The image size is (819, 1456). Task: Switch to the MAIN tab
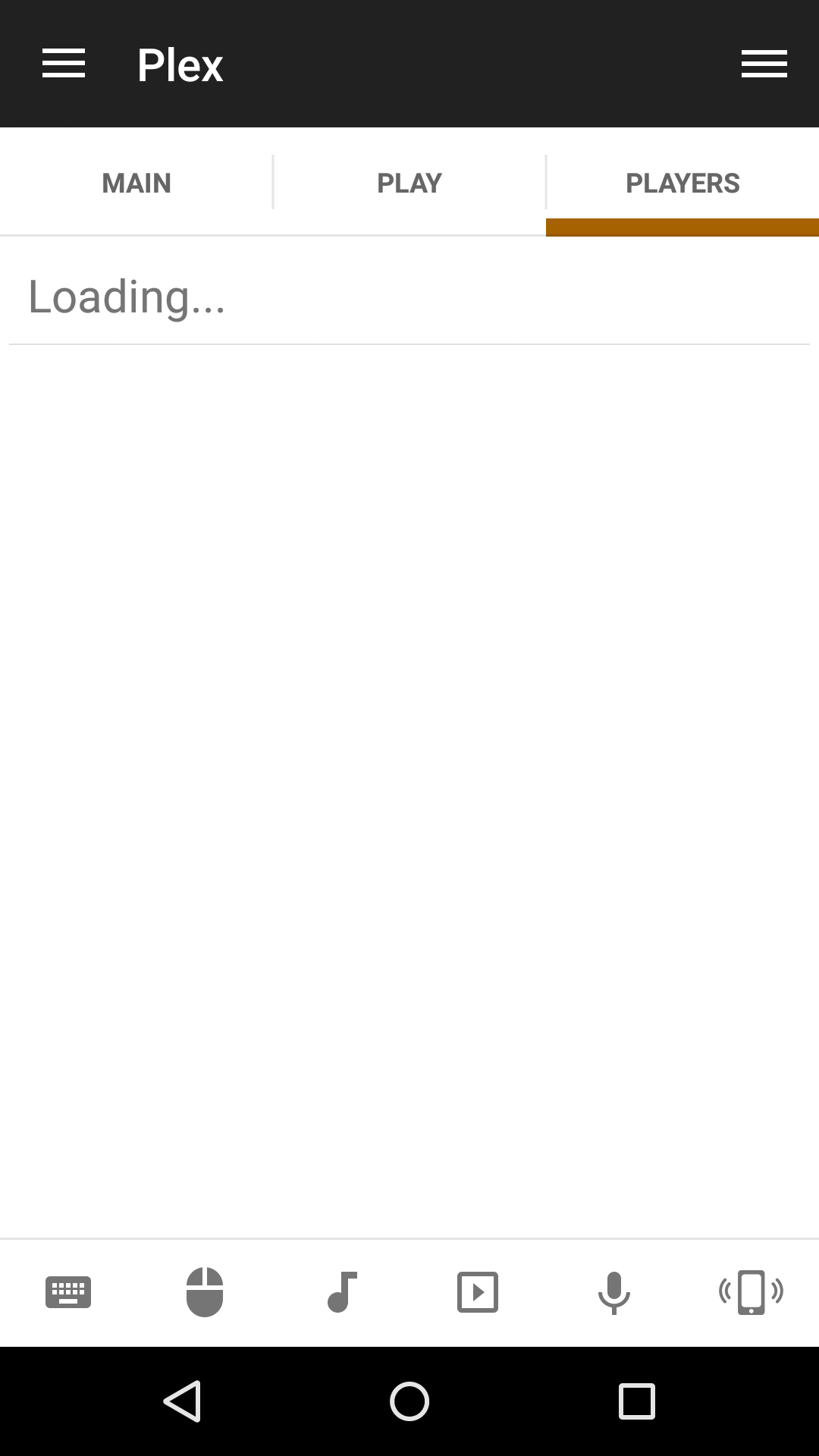point(136,183)
